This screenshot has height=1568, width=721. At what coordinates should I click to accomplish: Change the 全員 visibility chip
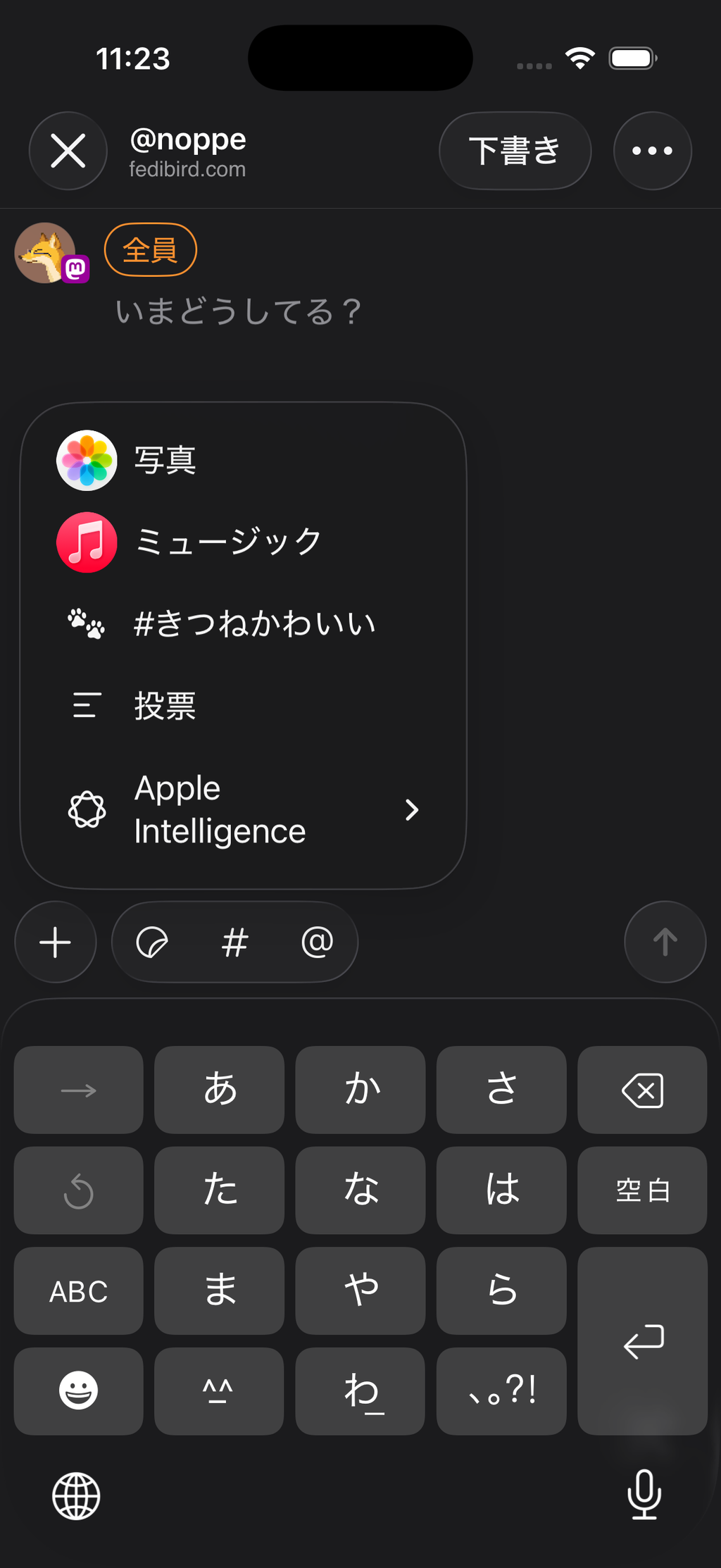(x=150, y=249)
